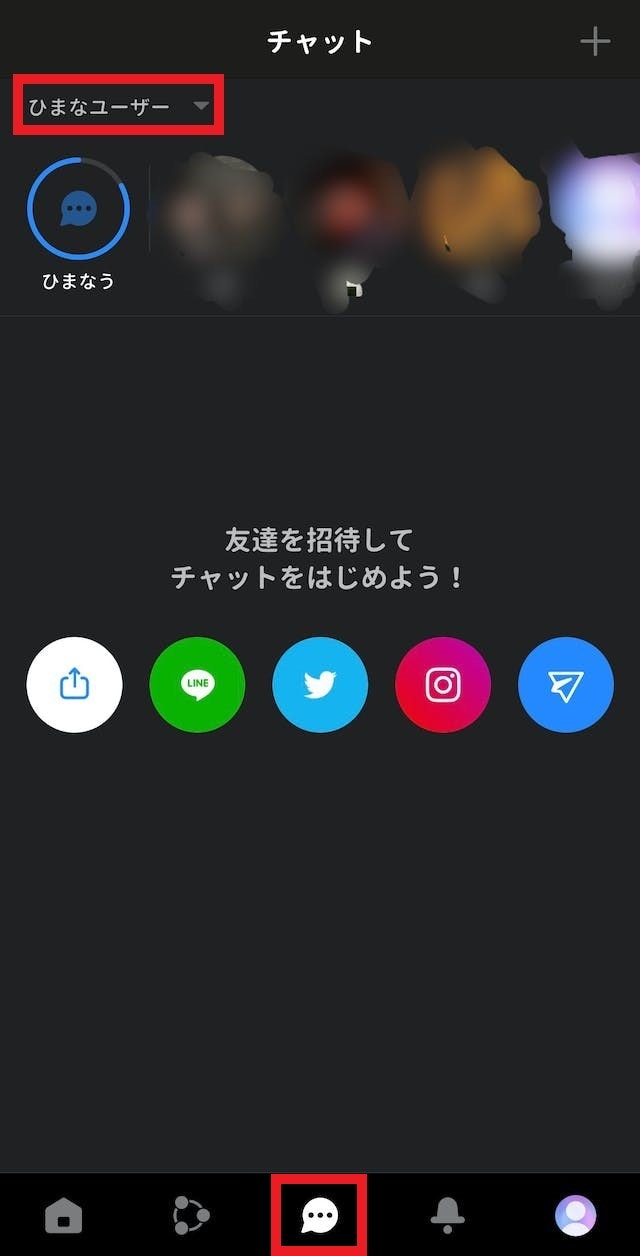The image size is (640, 1256).
Task: Invite friends via Instagram
Action: (443, 685)
